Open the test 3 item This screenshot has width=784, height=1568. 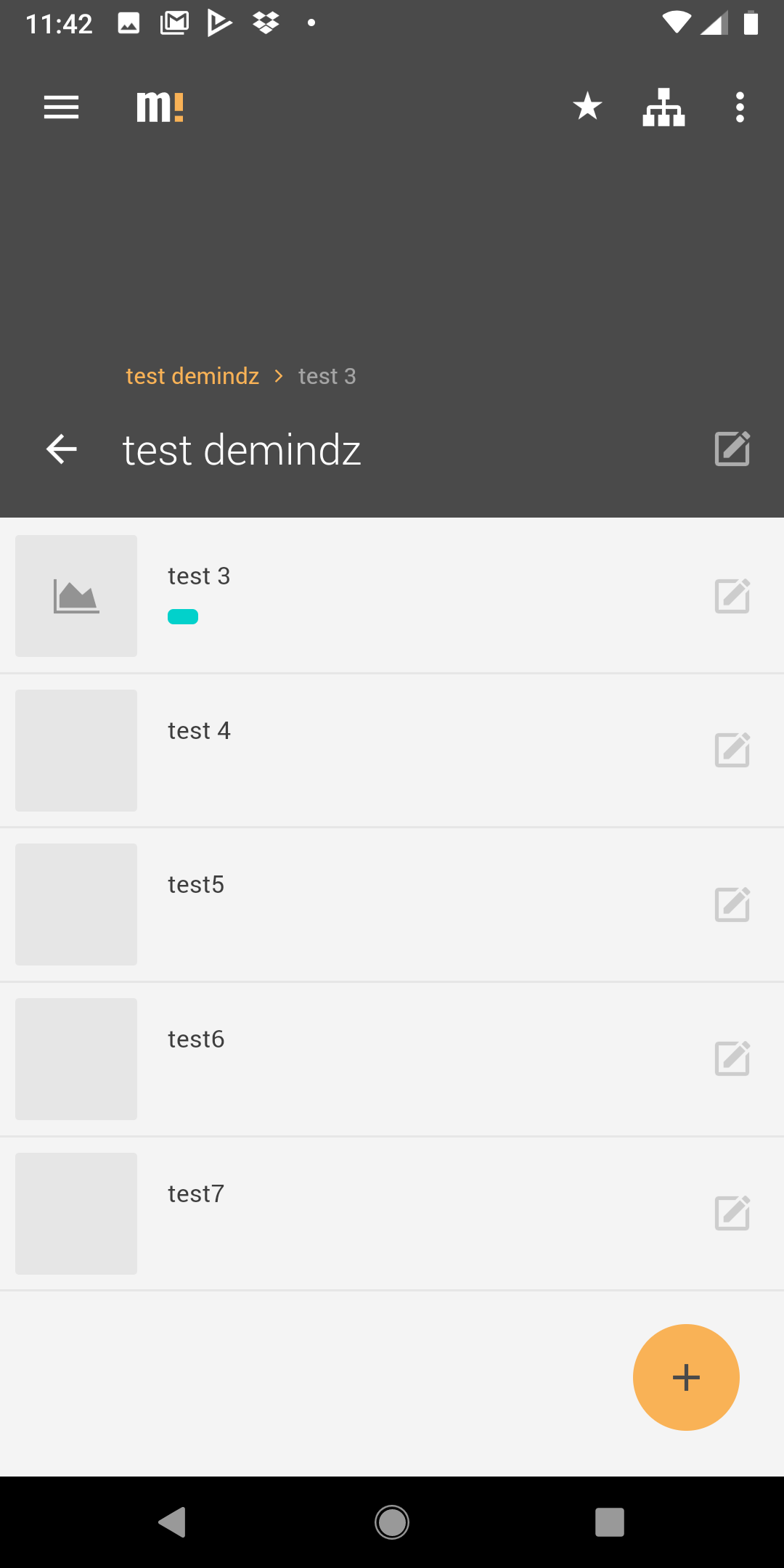click(x=392, y=596)
